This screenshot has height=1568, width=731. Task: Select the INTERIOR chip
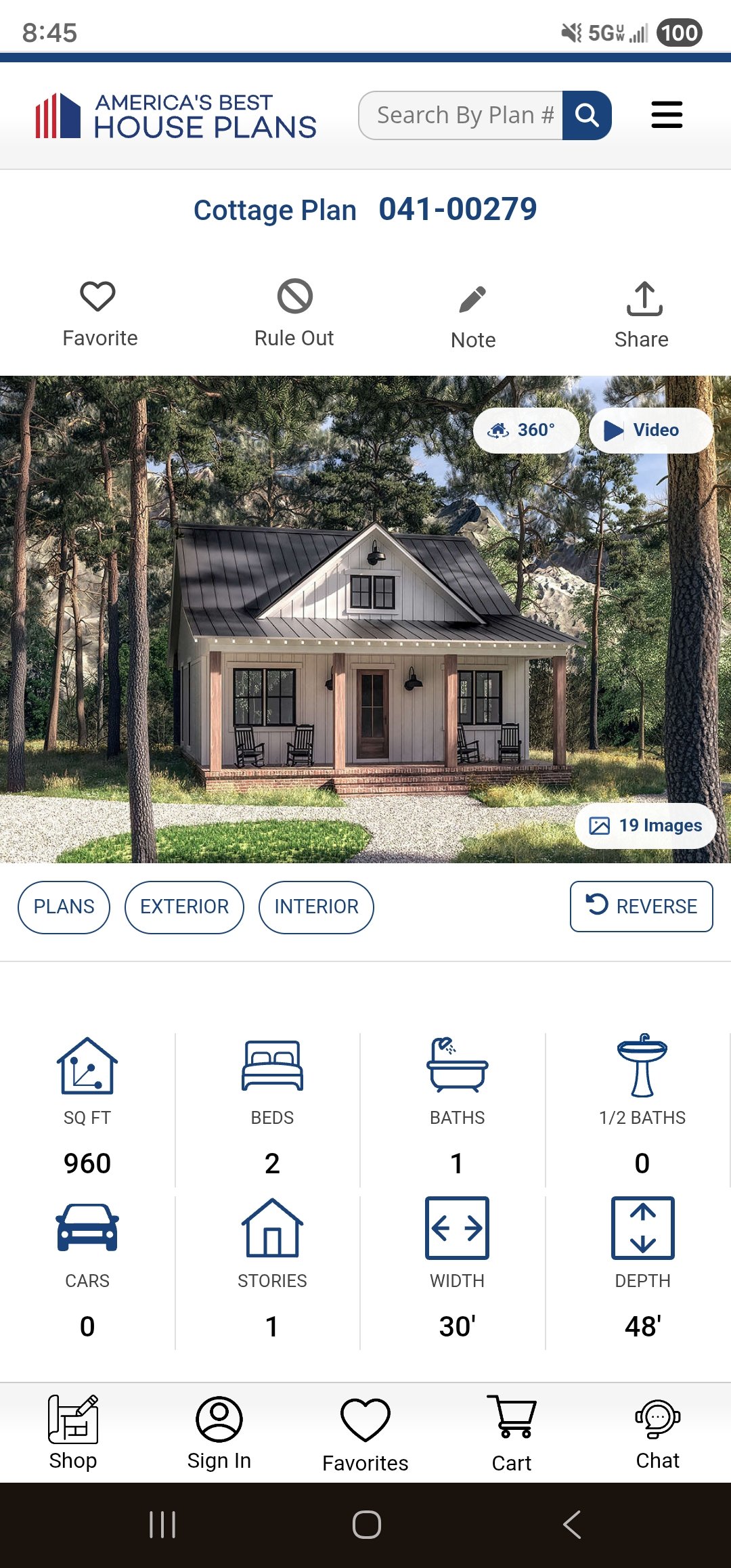(x=316, y=907)
